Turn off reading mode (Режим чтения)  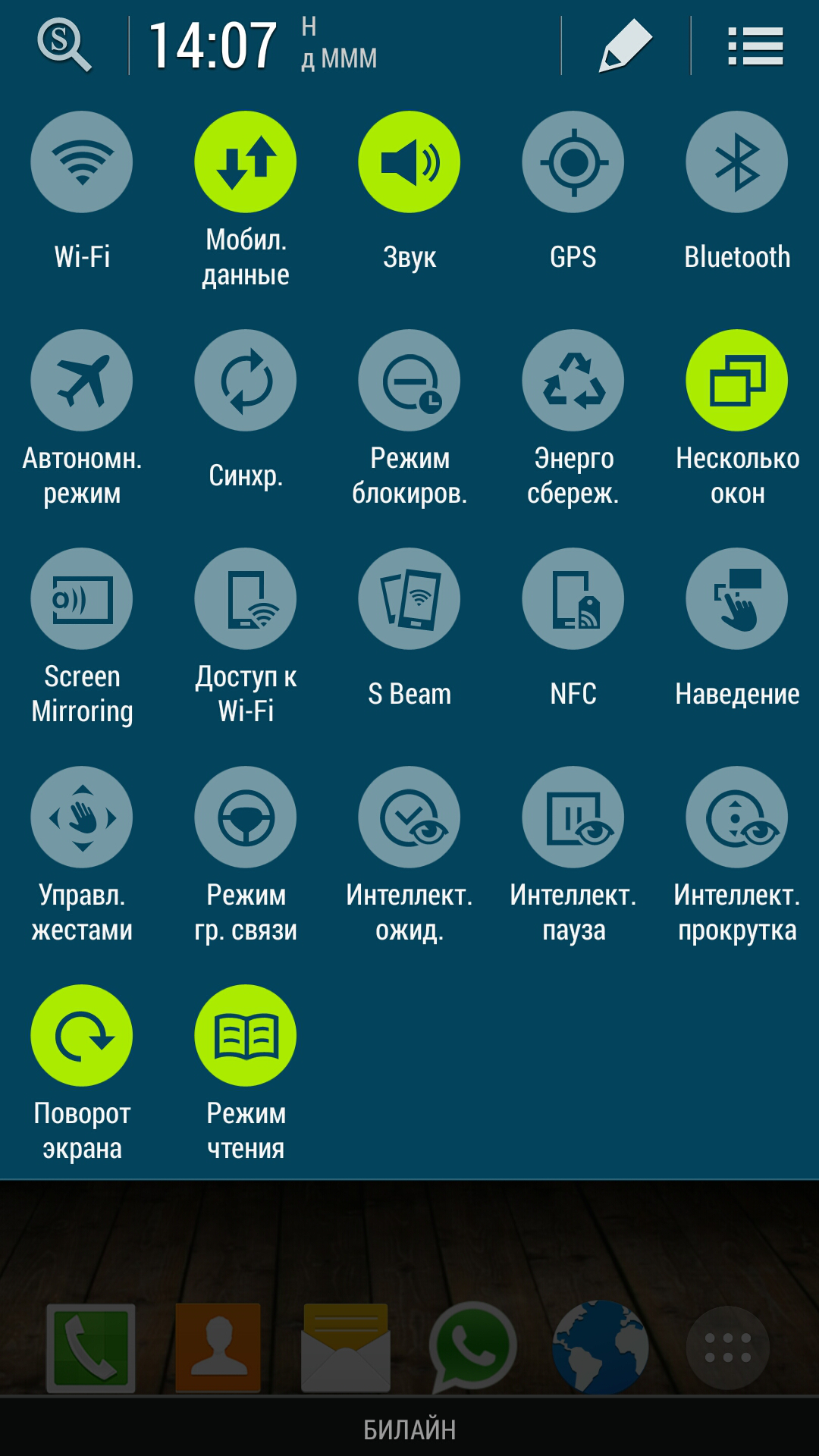[246, 1036]
